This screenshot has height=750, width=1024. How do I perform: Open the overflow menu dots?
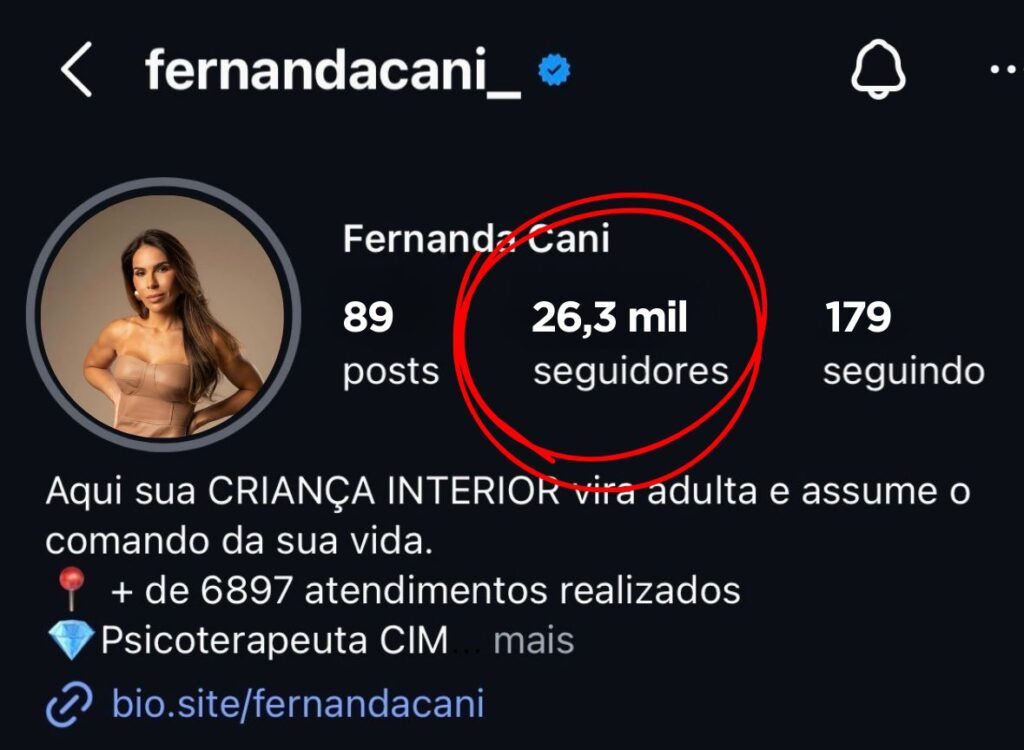tap(1003, 70)
